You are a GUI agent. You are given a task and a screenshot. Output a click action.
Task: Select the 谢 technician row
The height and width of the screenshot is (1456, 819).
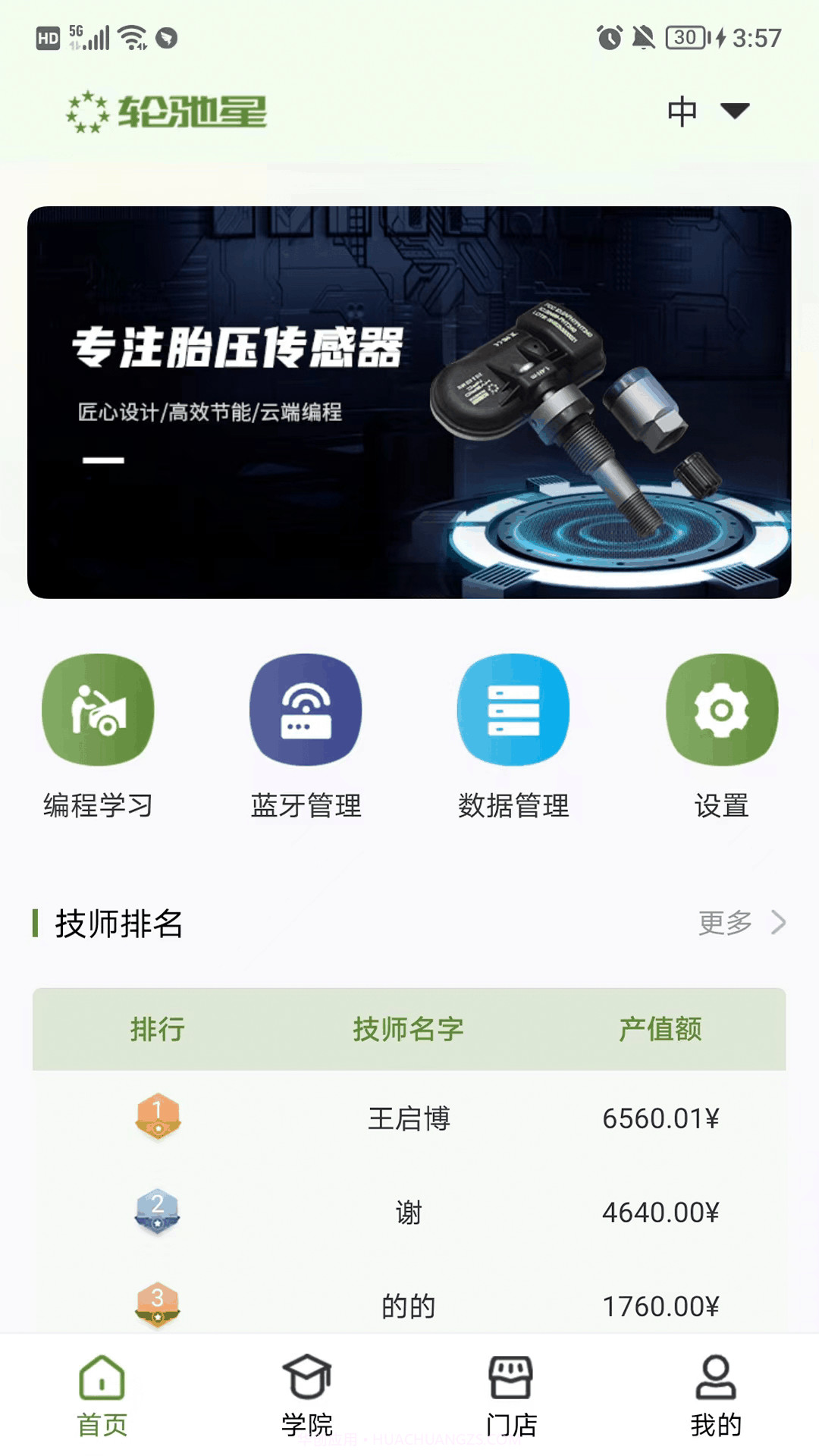coord(409,1212)
